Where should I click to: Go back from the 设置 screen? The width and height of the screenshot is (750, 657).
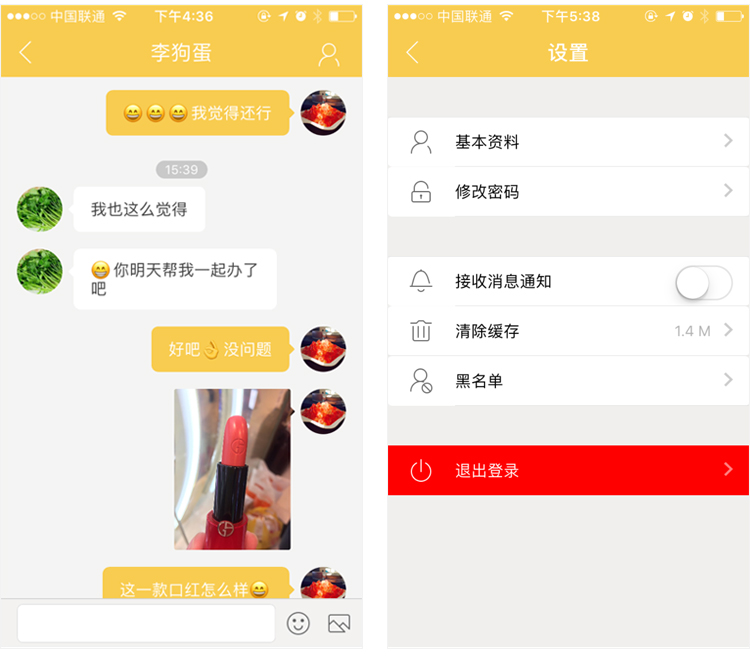[412, 53]
